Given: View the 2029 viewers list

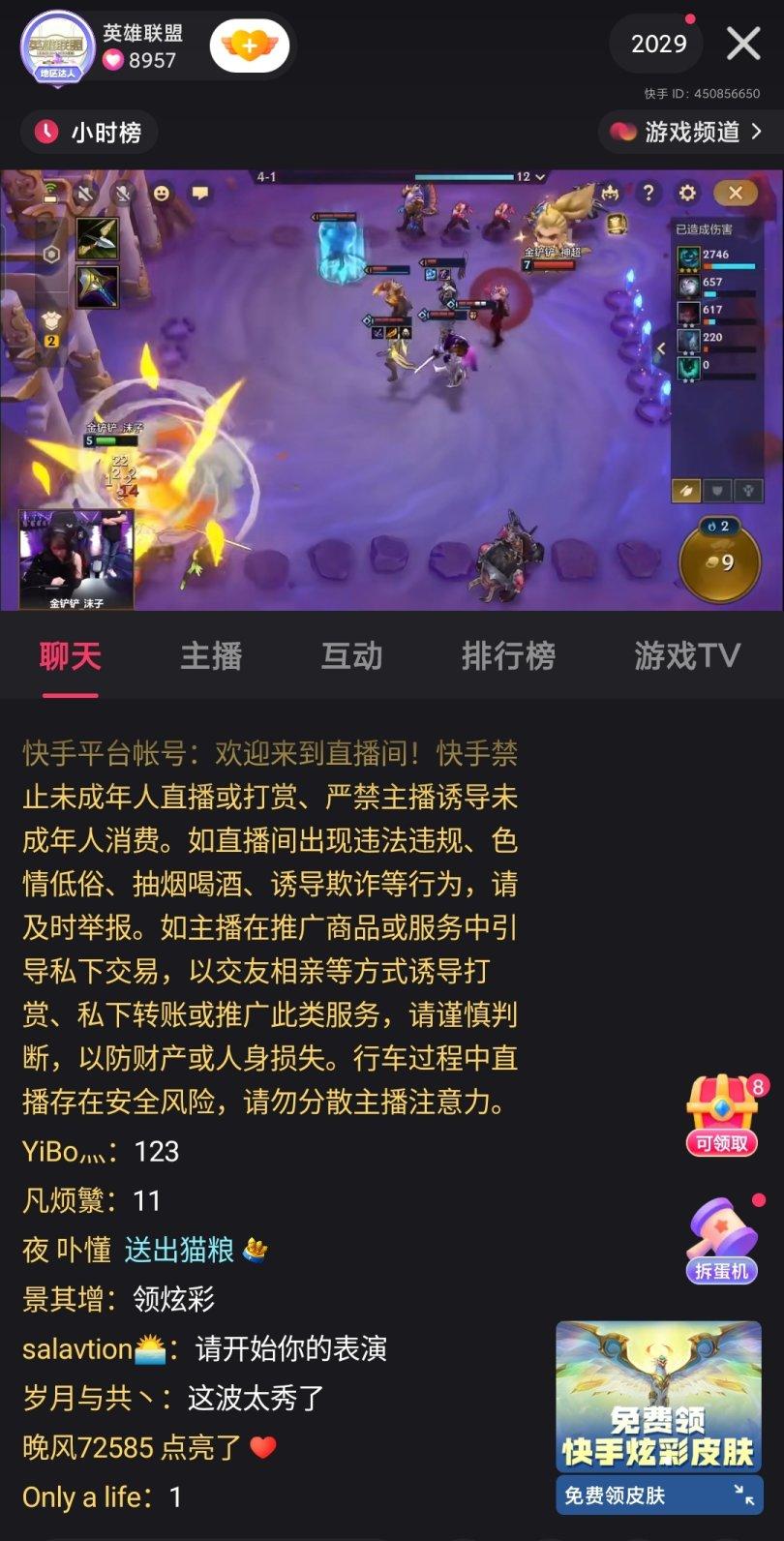Looking at the screenshot, I should (658, 44).
